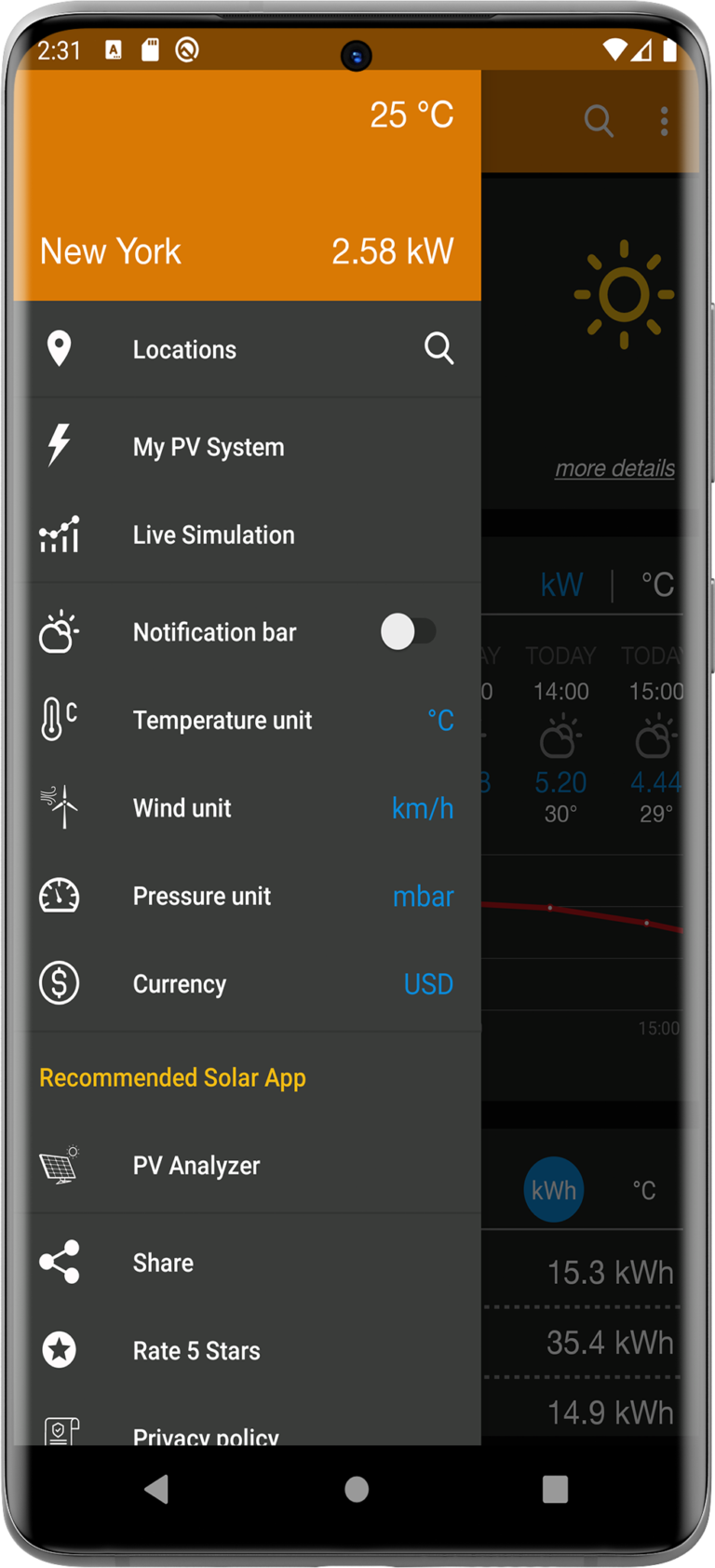Open Live Simulation
715x1568 pixels.
(x=213, y=535)
